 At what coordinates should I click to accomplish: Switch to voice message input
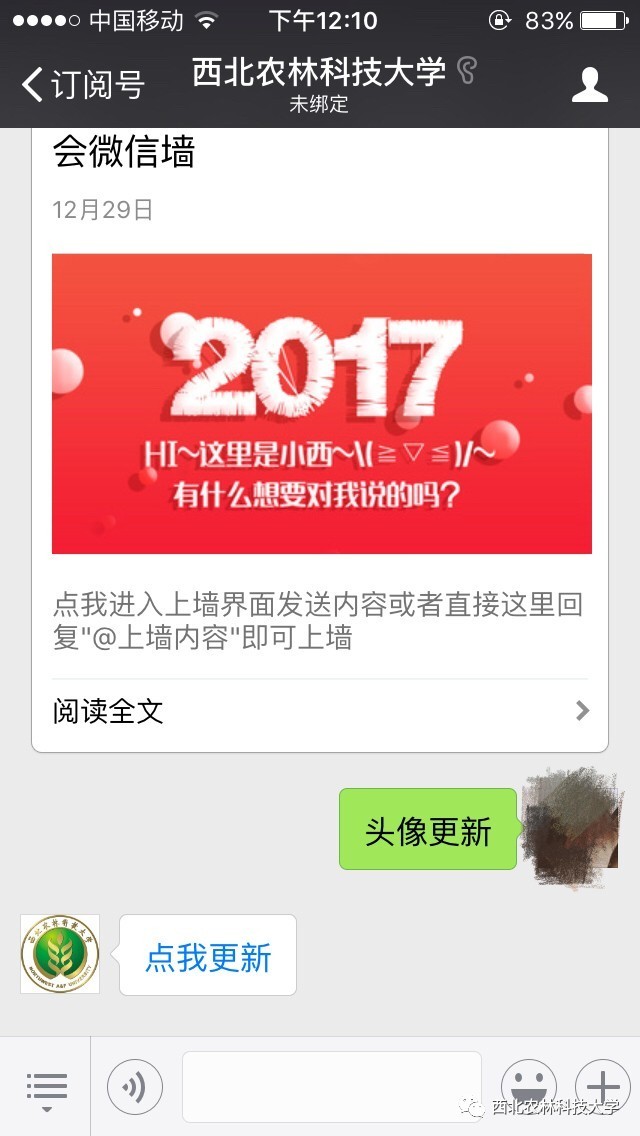coord(134,1087)
